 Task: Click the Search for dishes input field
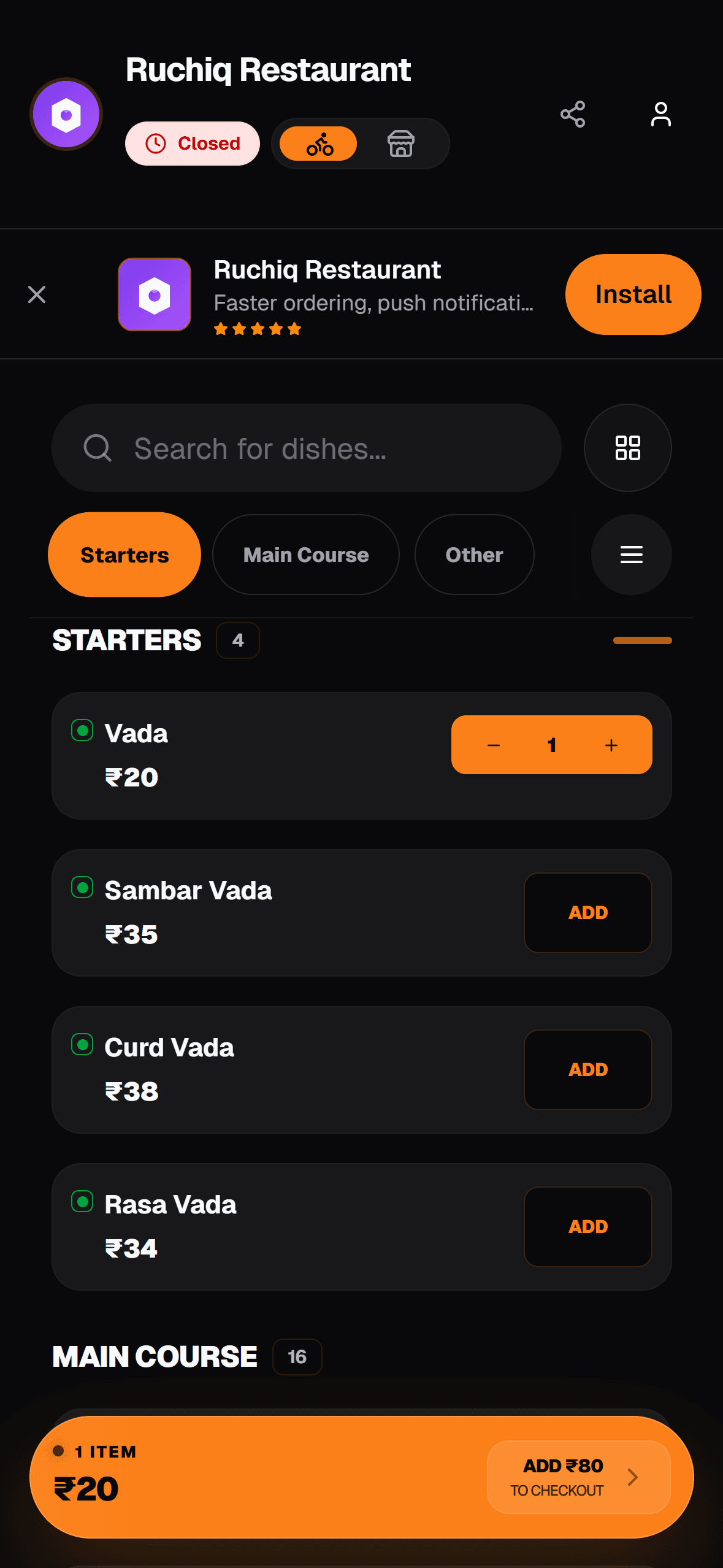307,448
